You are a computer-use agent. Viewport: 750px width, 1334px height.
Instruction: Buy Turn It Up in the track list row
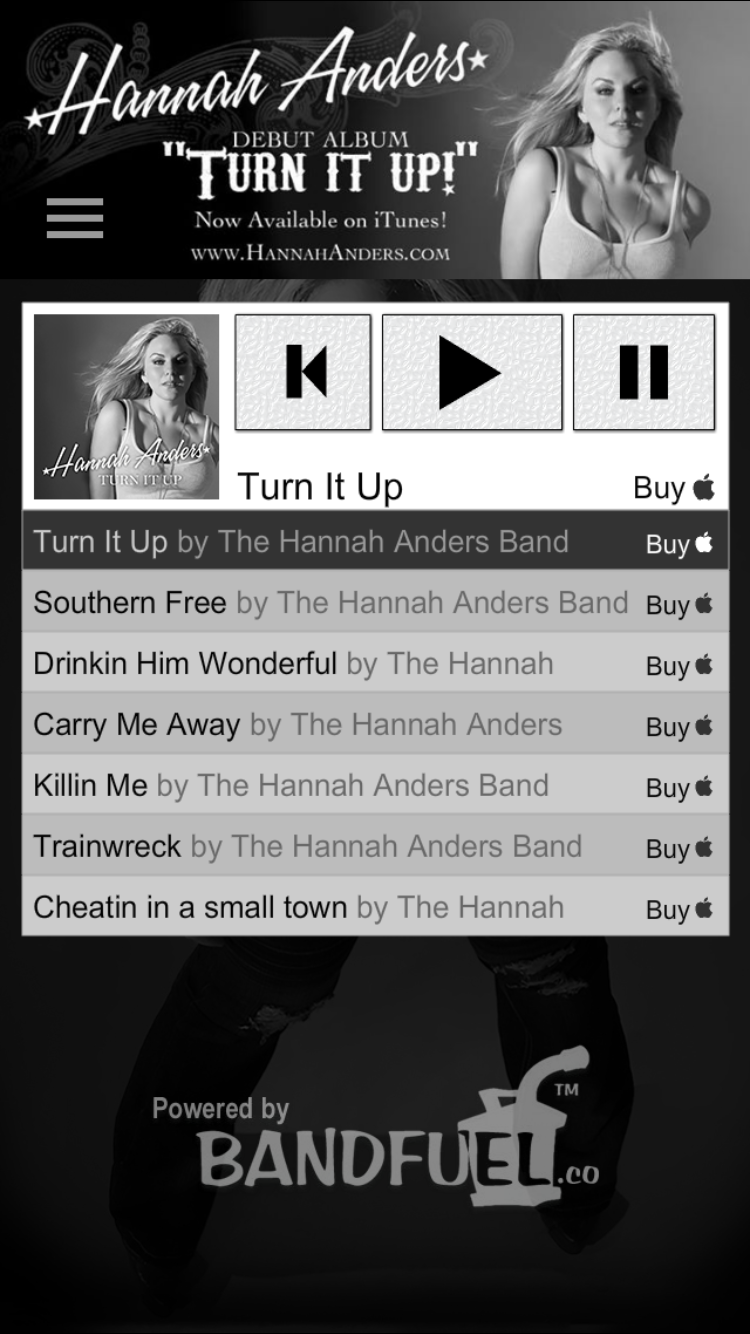[x=679, y=544]
